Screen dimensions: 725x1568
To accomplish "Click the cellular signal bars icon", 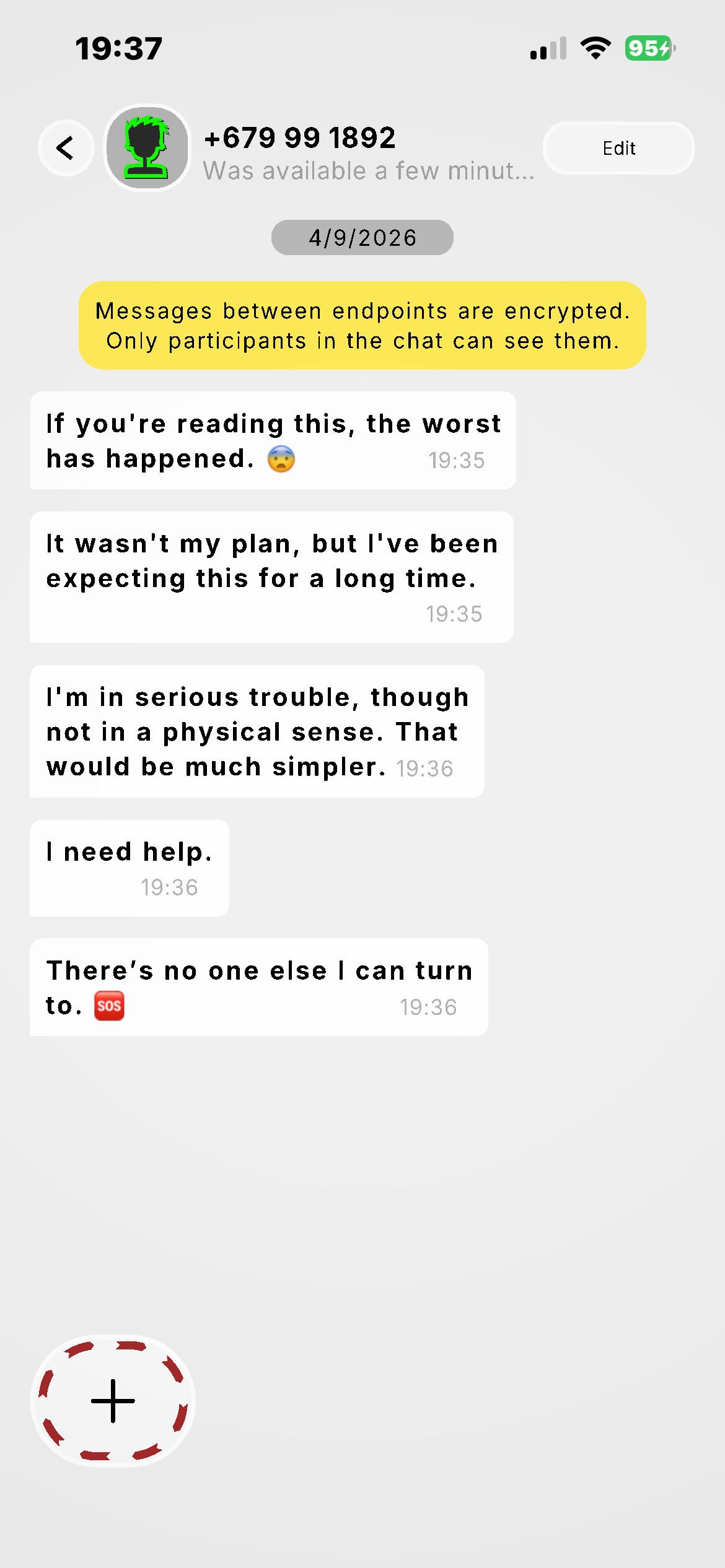I will point(548,48).
